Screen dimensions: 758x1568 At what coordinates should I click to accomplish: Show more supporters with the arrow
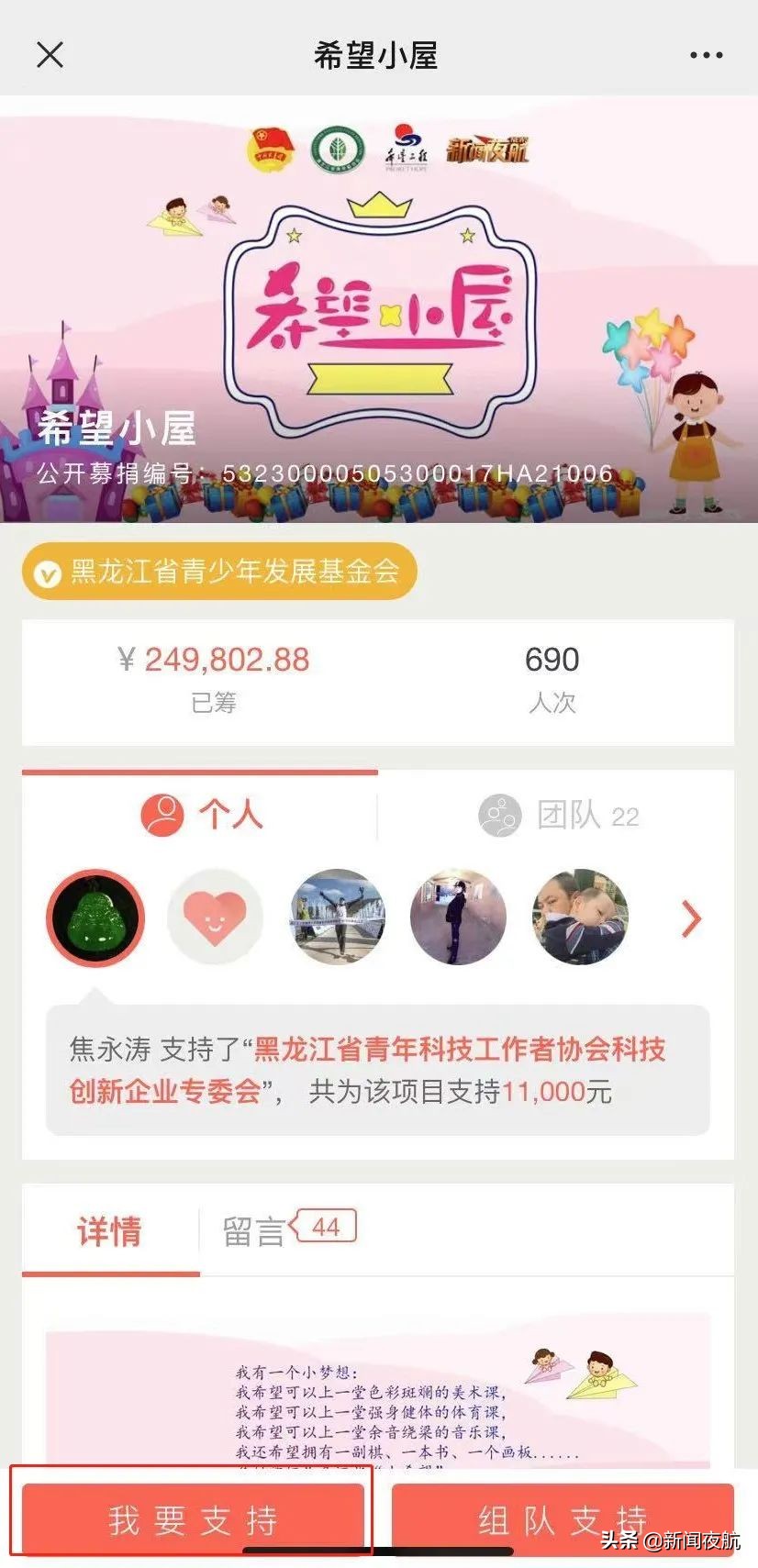click(x=691, y=918)
